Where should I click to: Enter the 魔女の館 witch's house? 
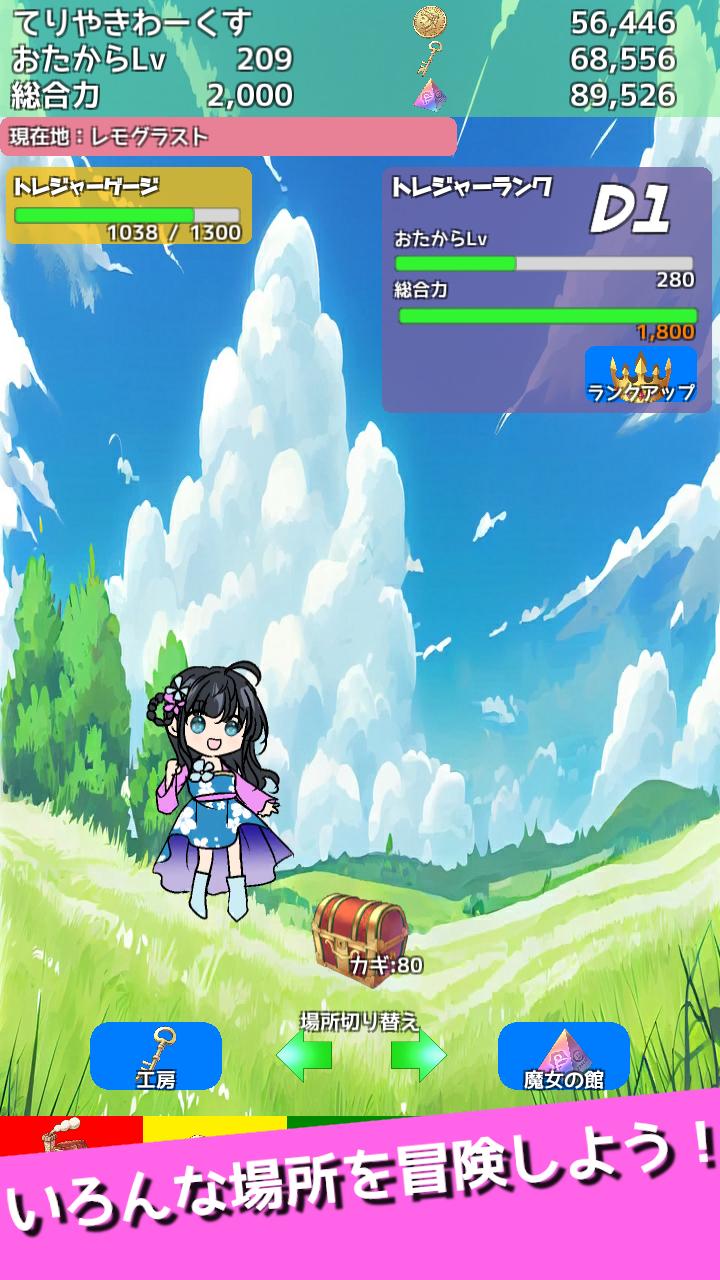point(564,1056)
